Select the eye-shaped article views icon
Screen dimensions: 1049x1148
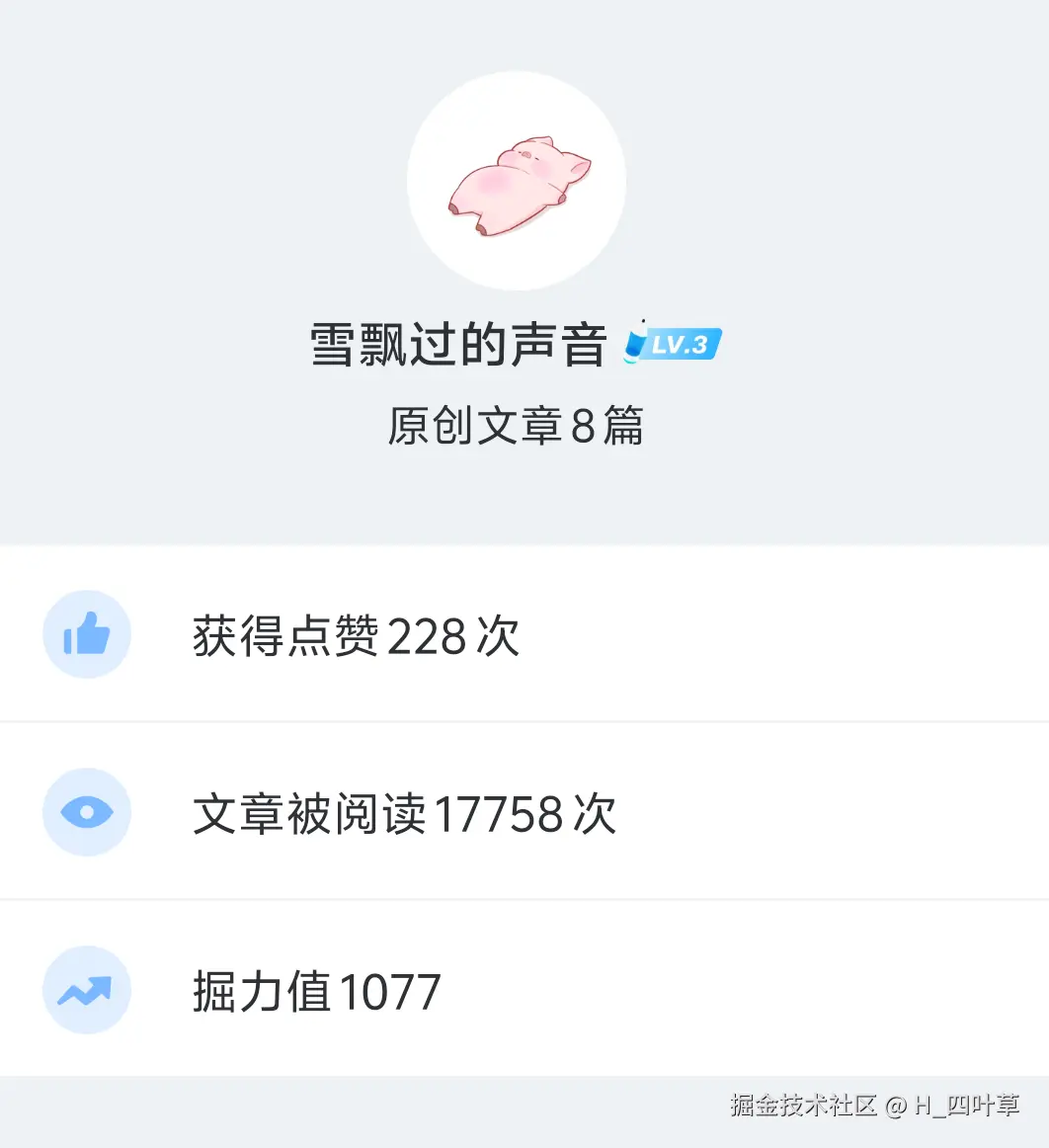point(87,812)
